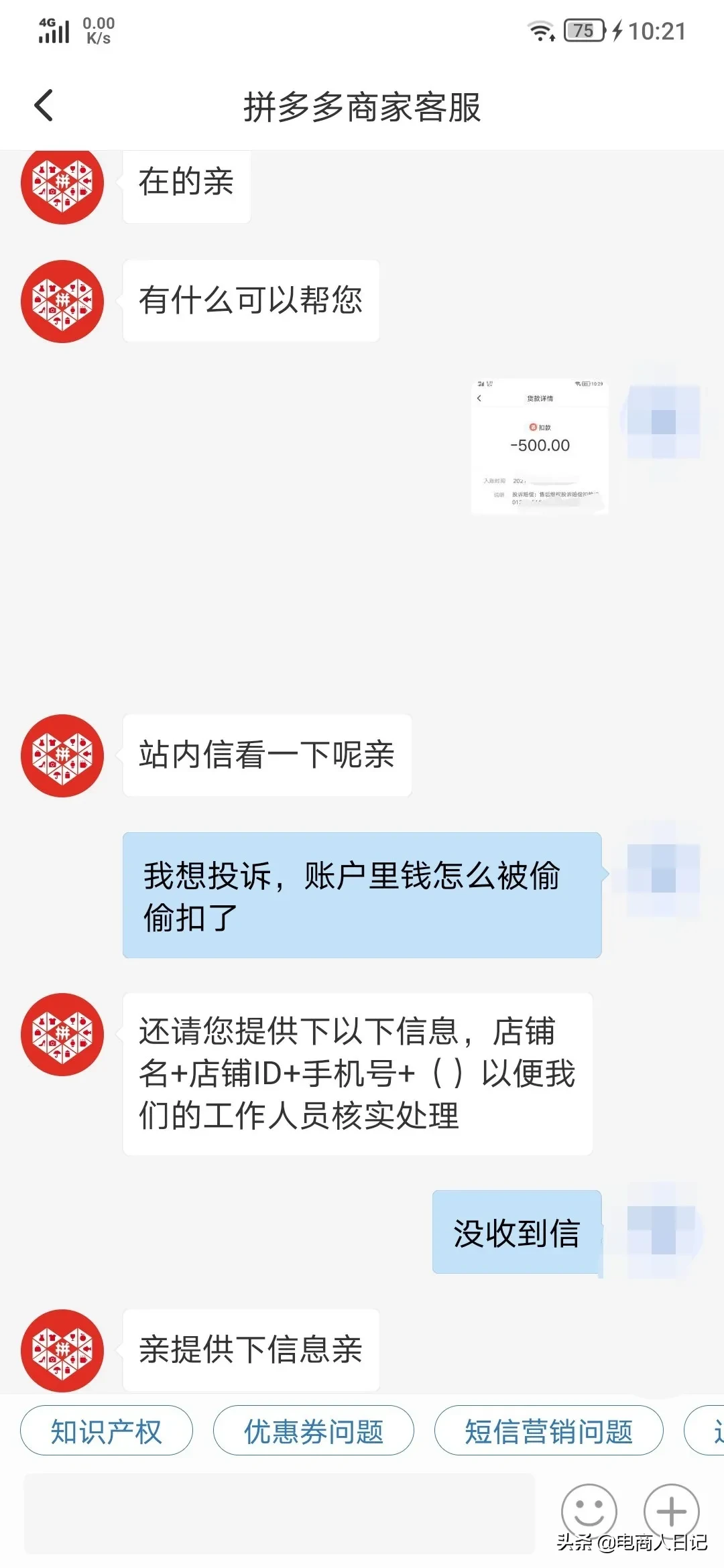The width and height of the screenshot is (724, 1568).
Task: Go back from 拼多多商家客服 chat
Action: [x=44, y=106]
